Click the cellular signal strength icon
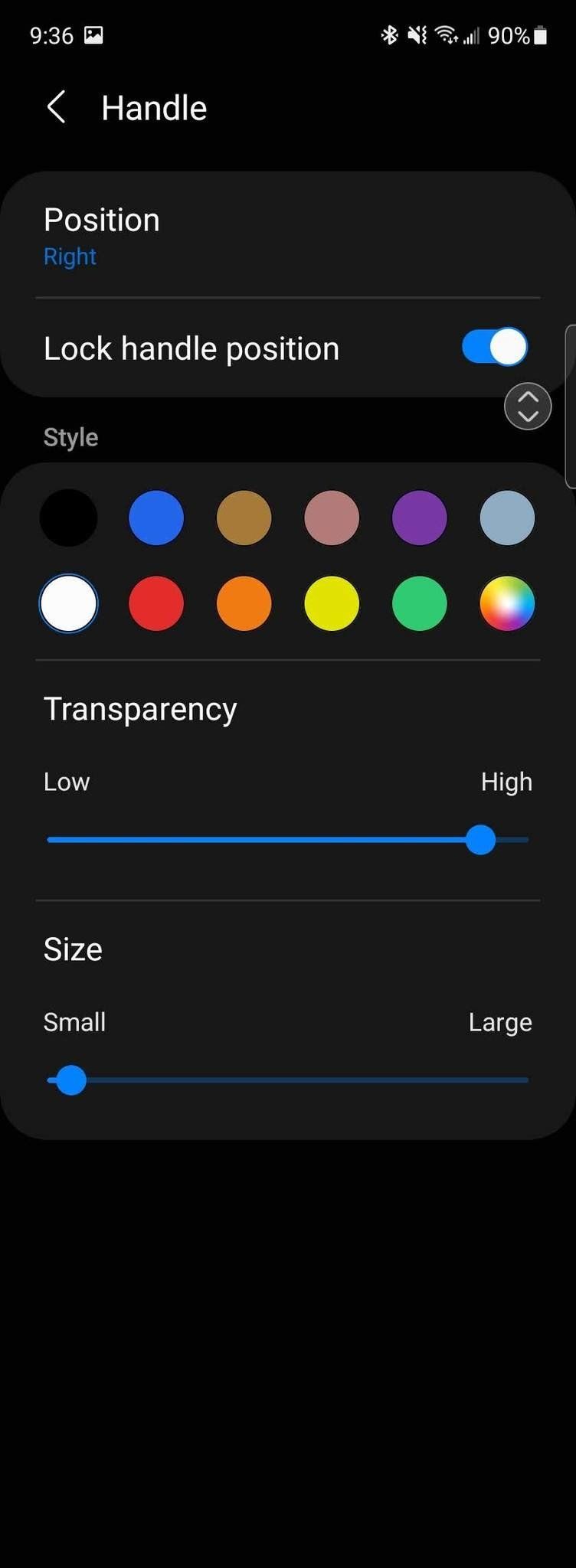The image size is (576, 1568). (x=470, y=34)
